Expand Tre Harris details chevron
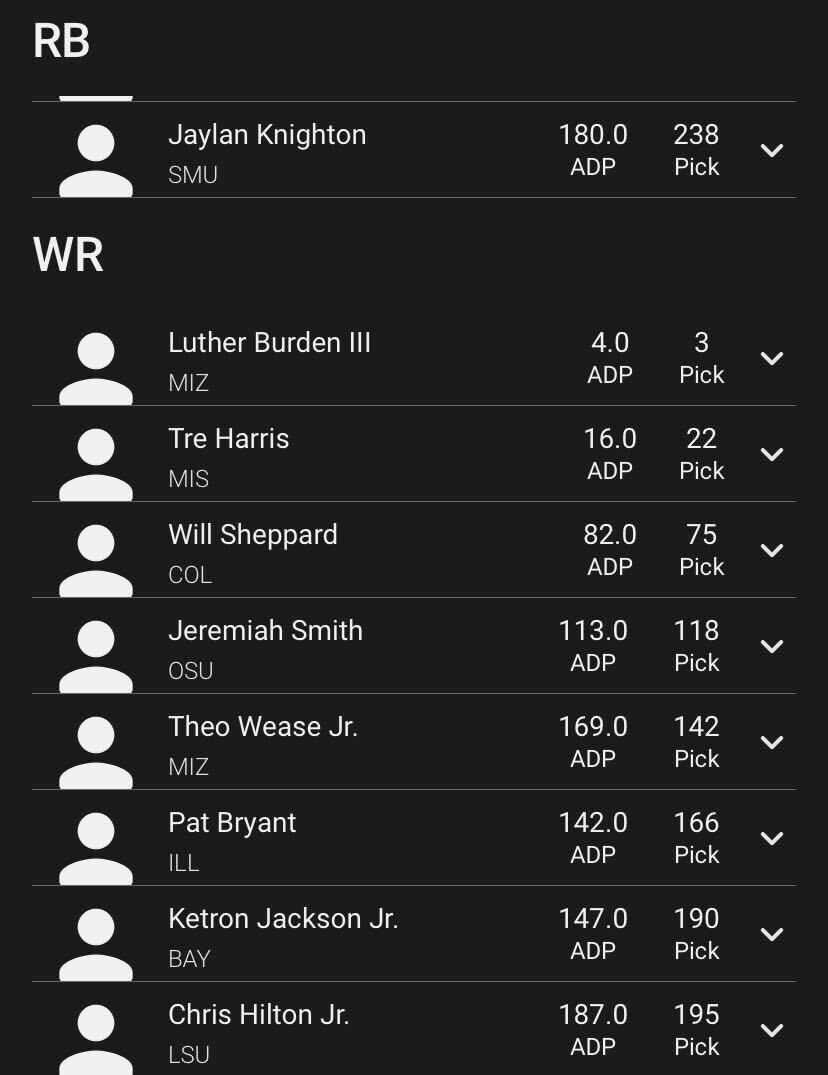Image resolution: width=828 pixels, height=1075 pixels. (771, 455)
